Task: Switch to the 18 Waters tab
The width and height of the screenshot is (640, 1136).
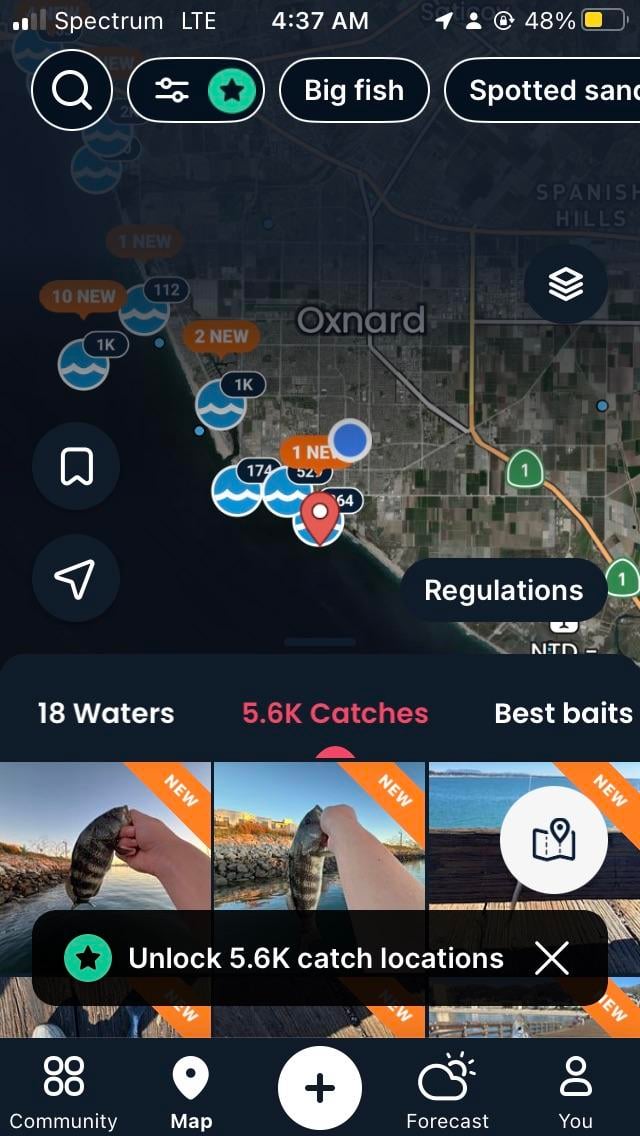Action: point(105,713)
